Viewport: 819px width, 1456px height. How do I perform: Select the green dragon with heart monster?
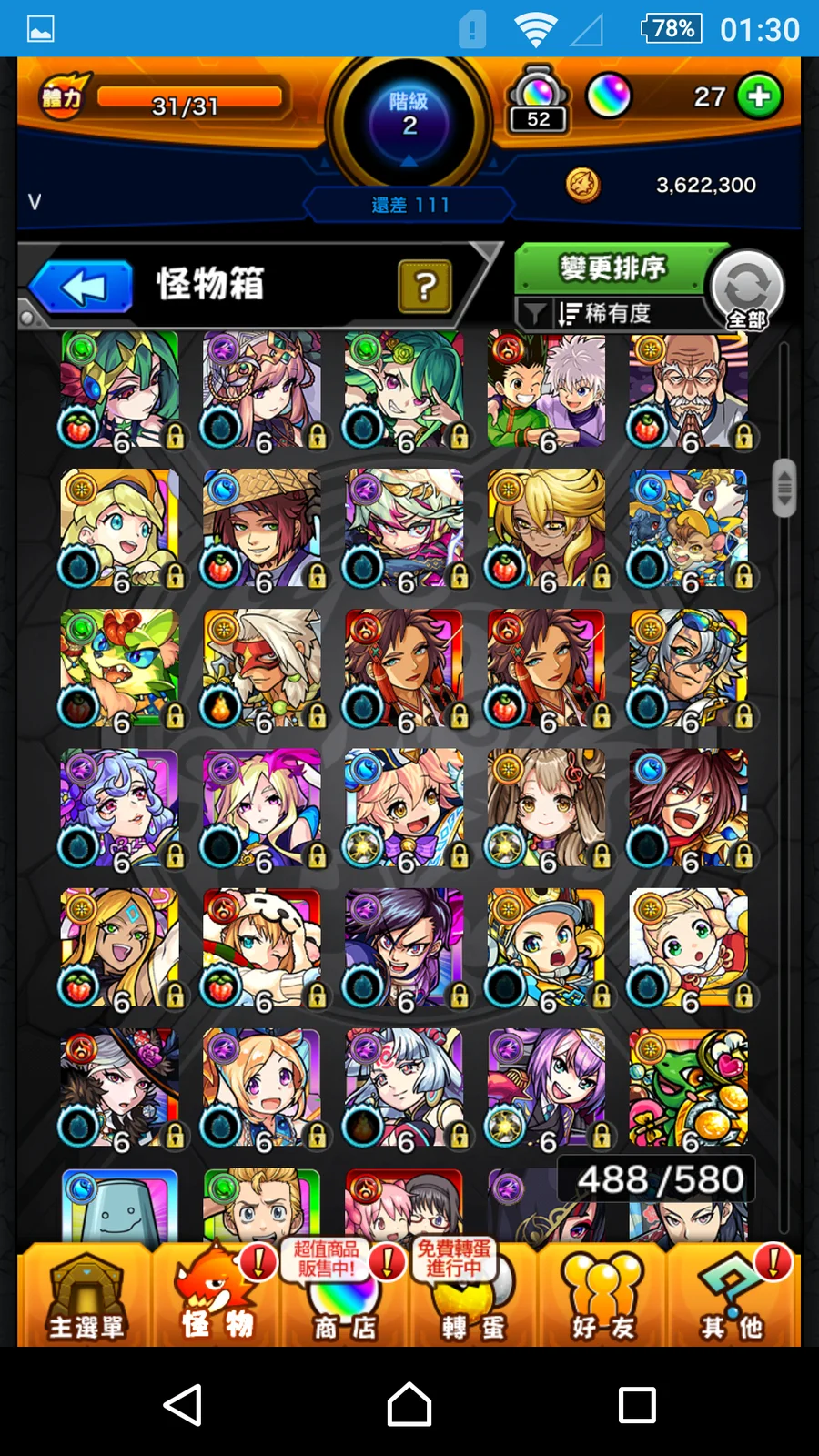coord(689,1087)
